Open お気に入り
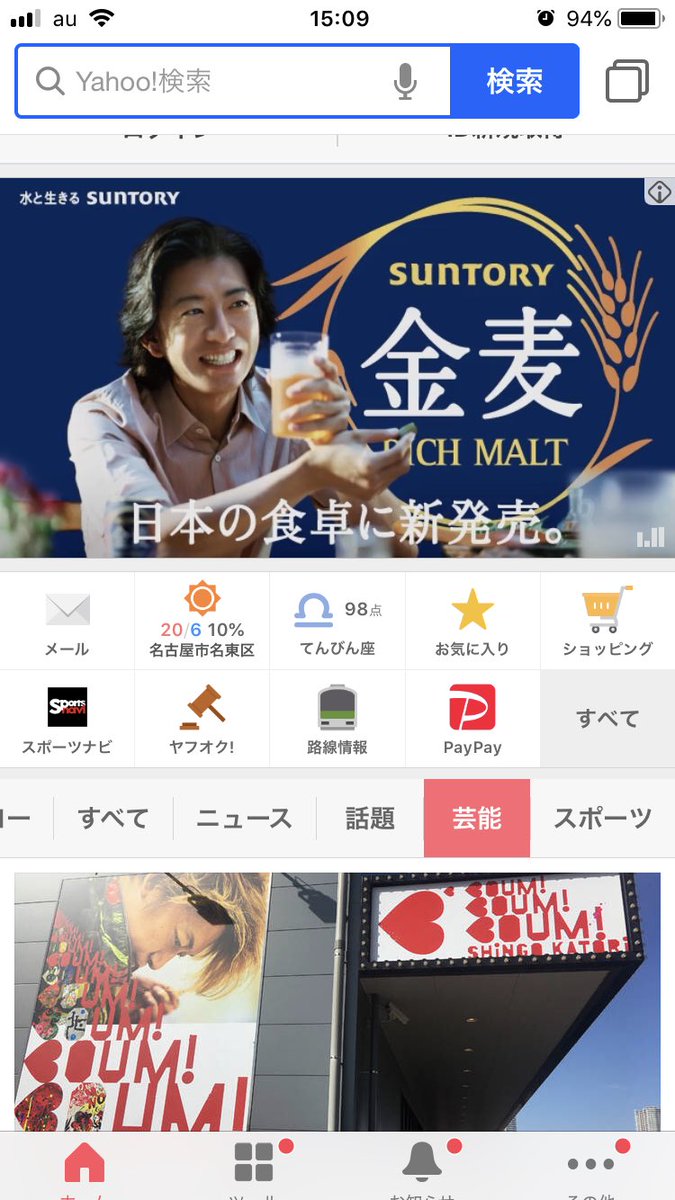 [x=472, y=621]
